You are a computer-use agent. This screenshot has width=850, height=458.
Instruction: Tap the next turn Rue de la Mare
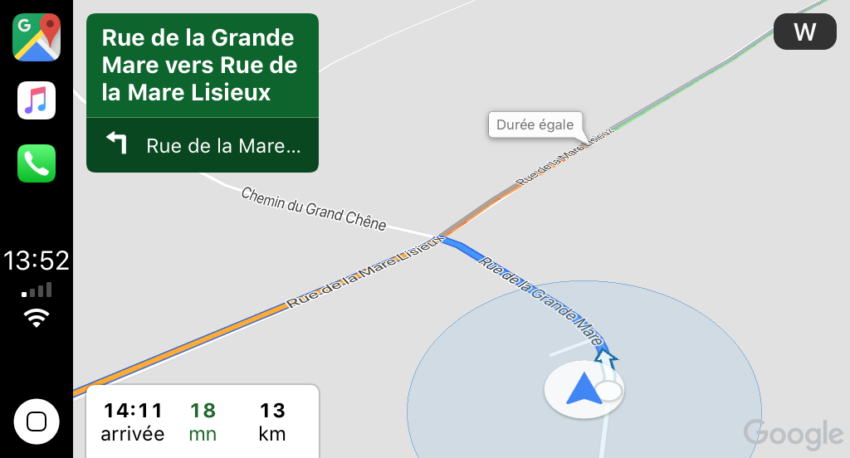[202, 146]
